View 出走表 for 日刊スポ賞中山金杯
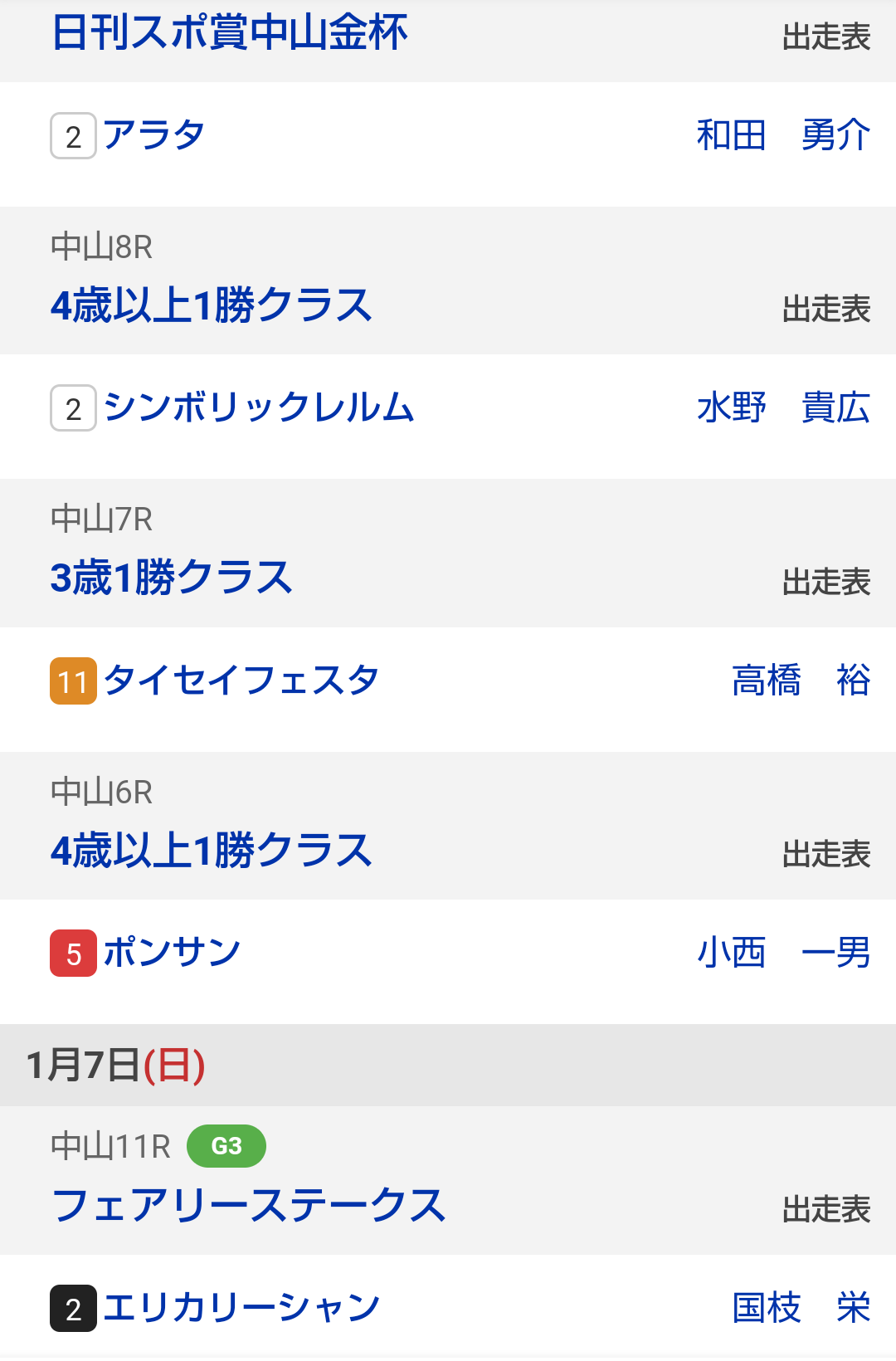 (825, 37)
